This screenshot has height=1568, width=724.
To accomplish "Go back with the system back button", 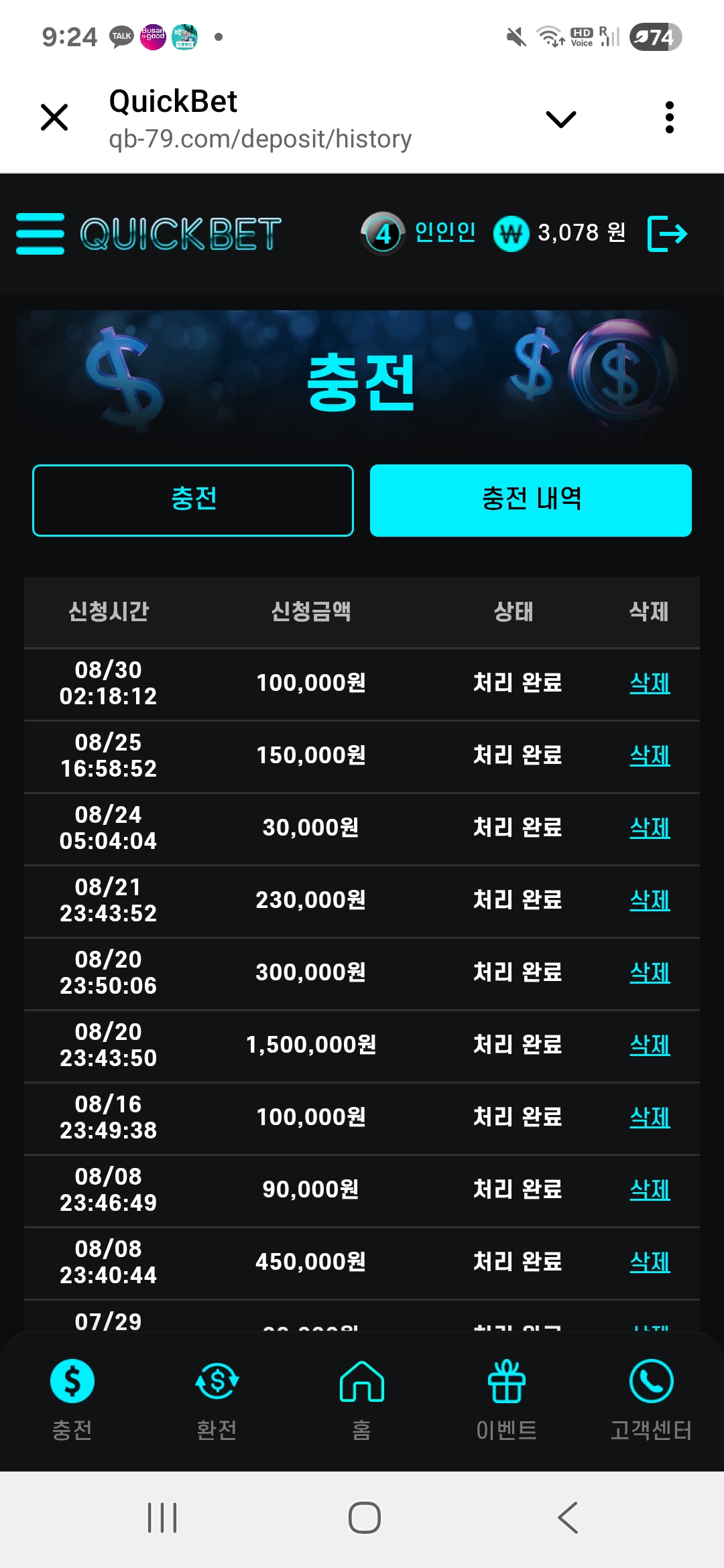I will pos(568,1518).
